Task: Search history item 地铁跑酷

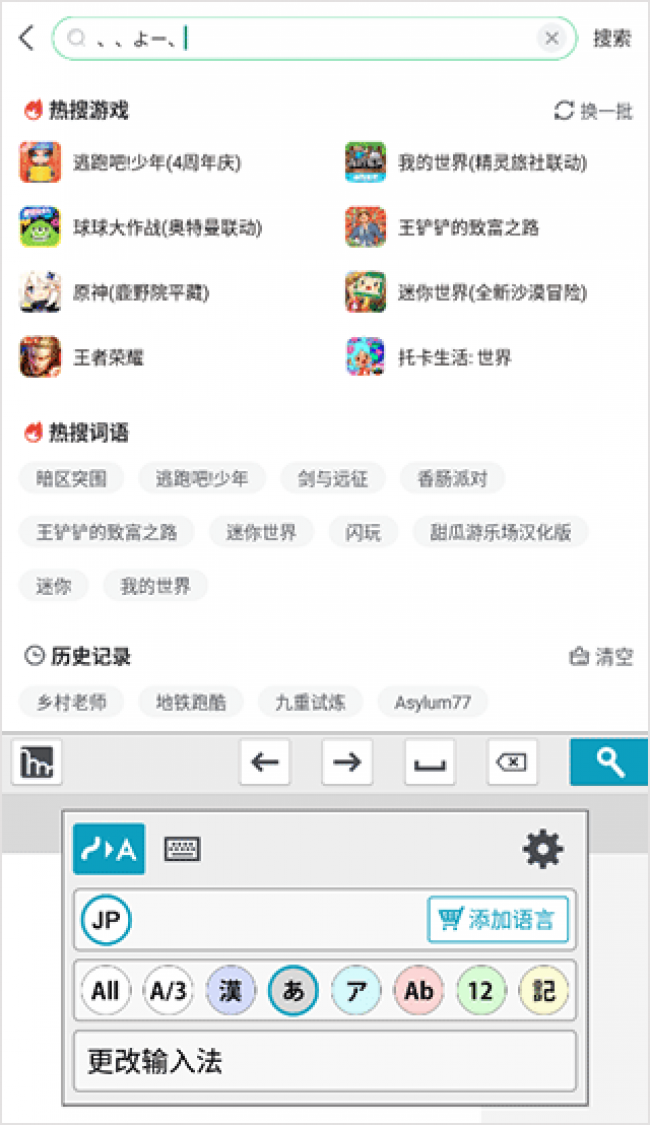Action: (191, 702)
